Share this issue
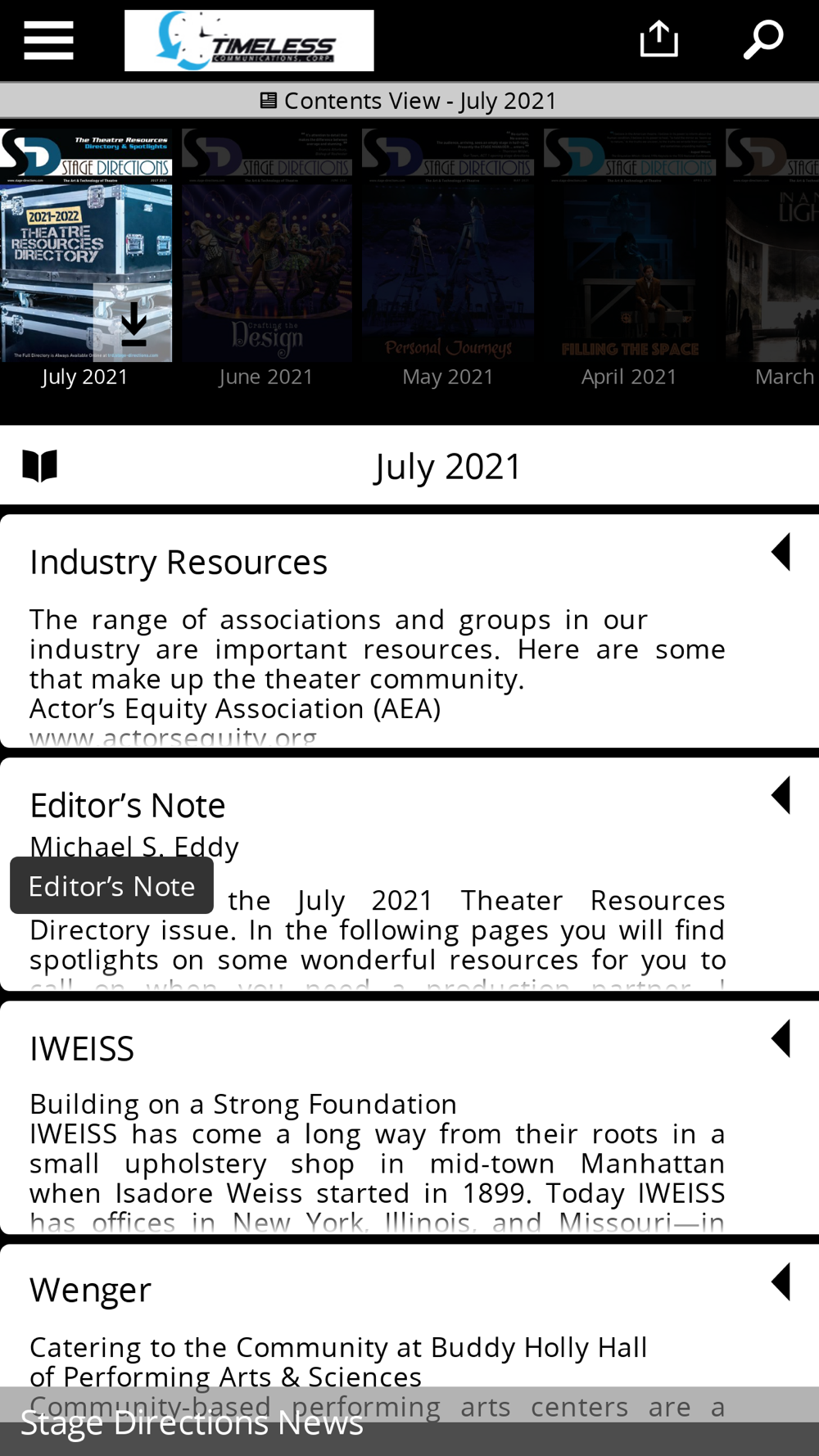819x1456 pixels. coord(658,39)
